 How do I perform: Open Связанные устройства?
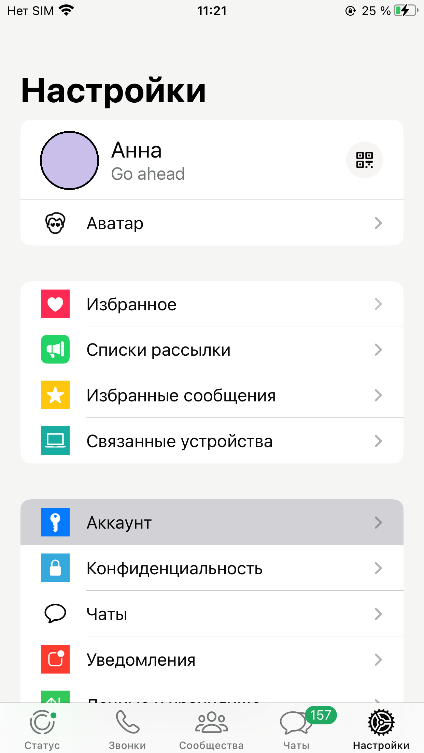[x=212, y=441]
